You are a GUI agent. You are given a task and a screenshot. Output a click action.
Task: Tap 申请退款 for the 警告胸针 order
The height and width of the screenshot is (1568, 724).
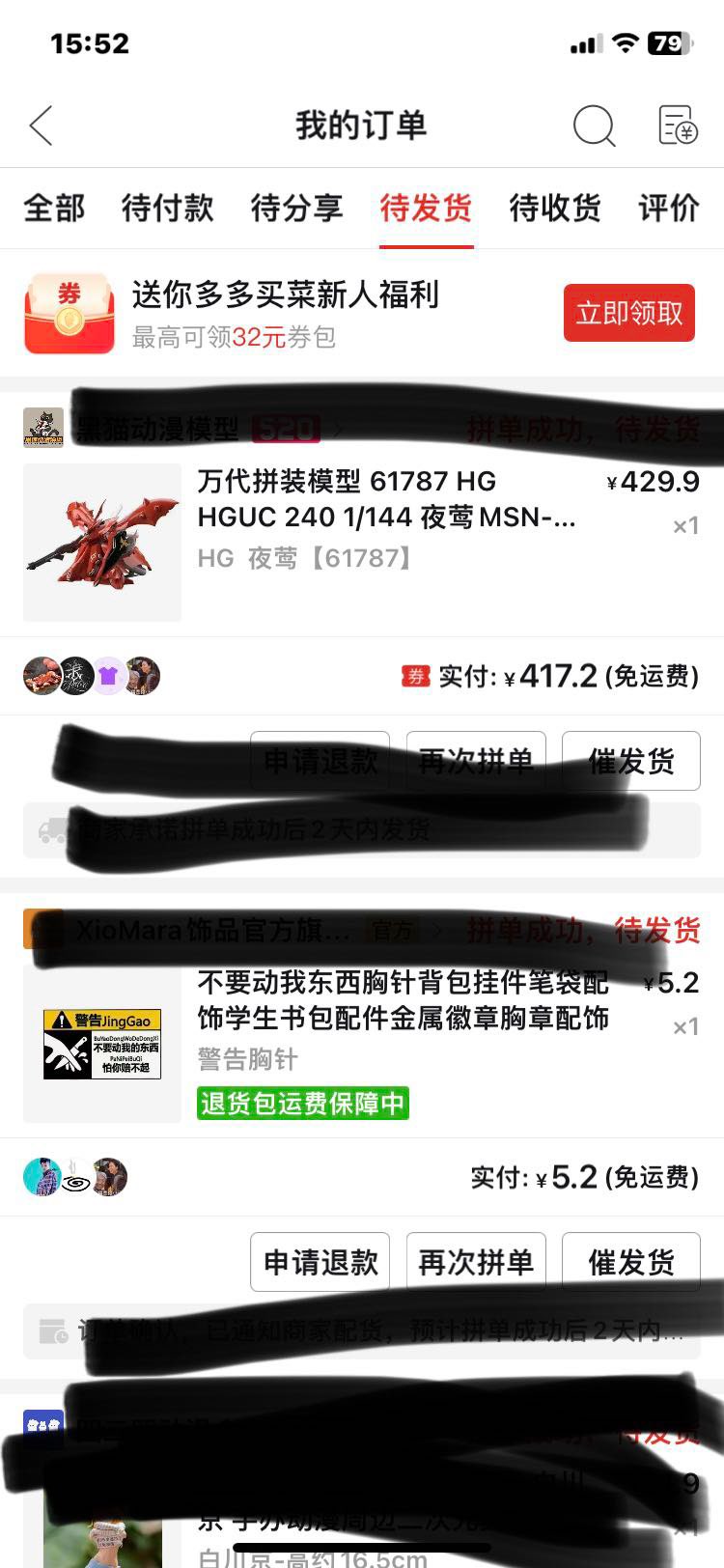pyautogui.click(x=320, y=1262)
